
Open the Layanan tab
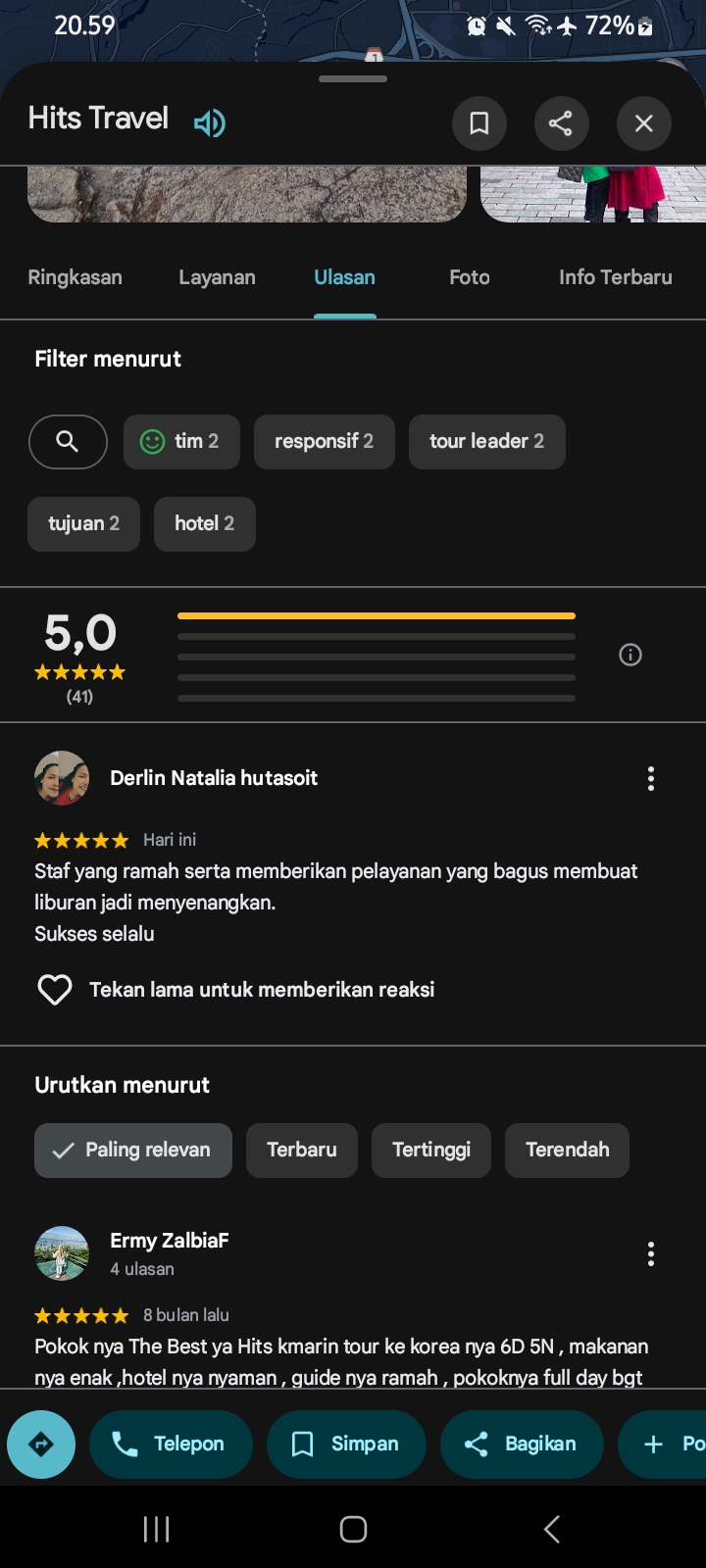click(217, 277)
